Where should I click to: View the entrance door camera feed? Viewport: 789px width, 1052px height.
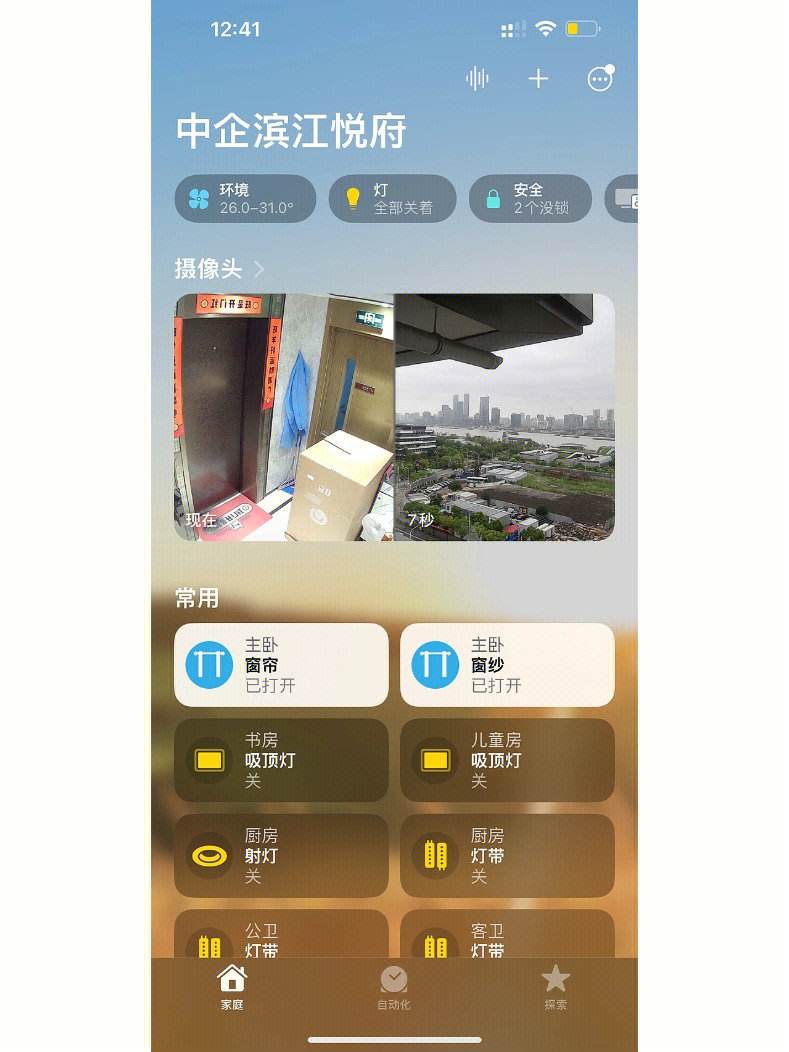284,416
